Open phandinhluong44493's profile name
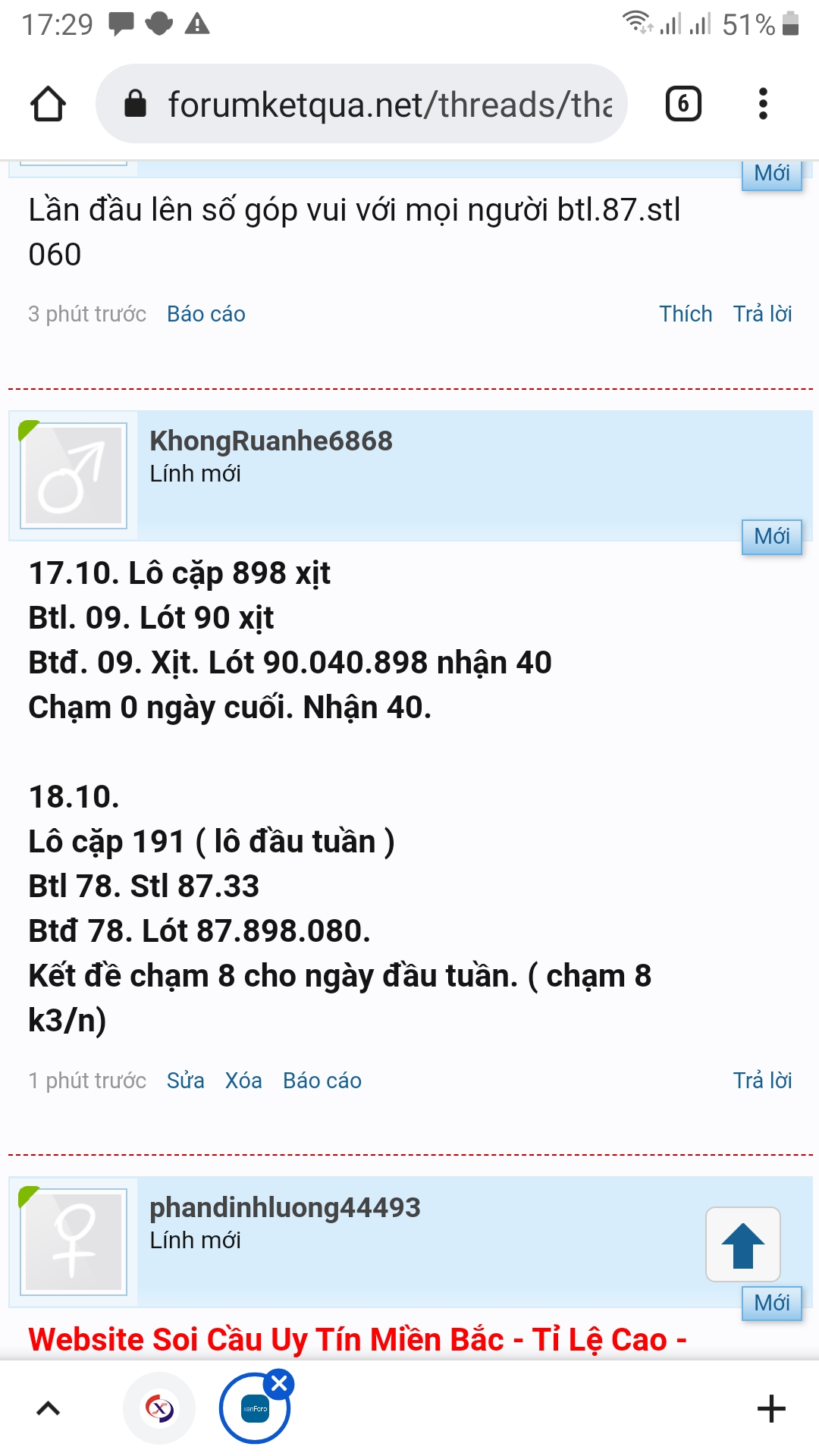Image resolution: width=819 pixels, height=1456 pixels. pyautogui.click(x=284, y=1207)
